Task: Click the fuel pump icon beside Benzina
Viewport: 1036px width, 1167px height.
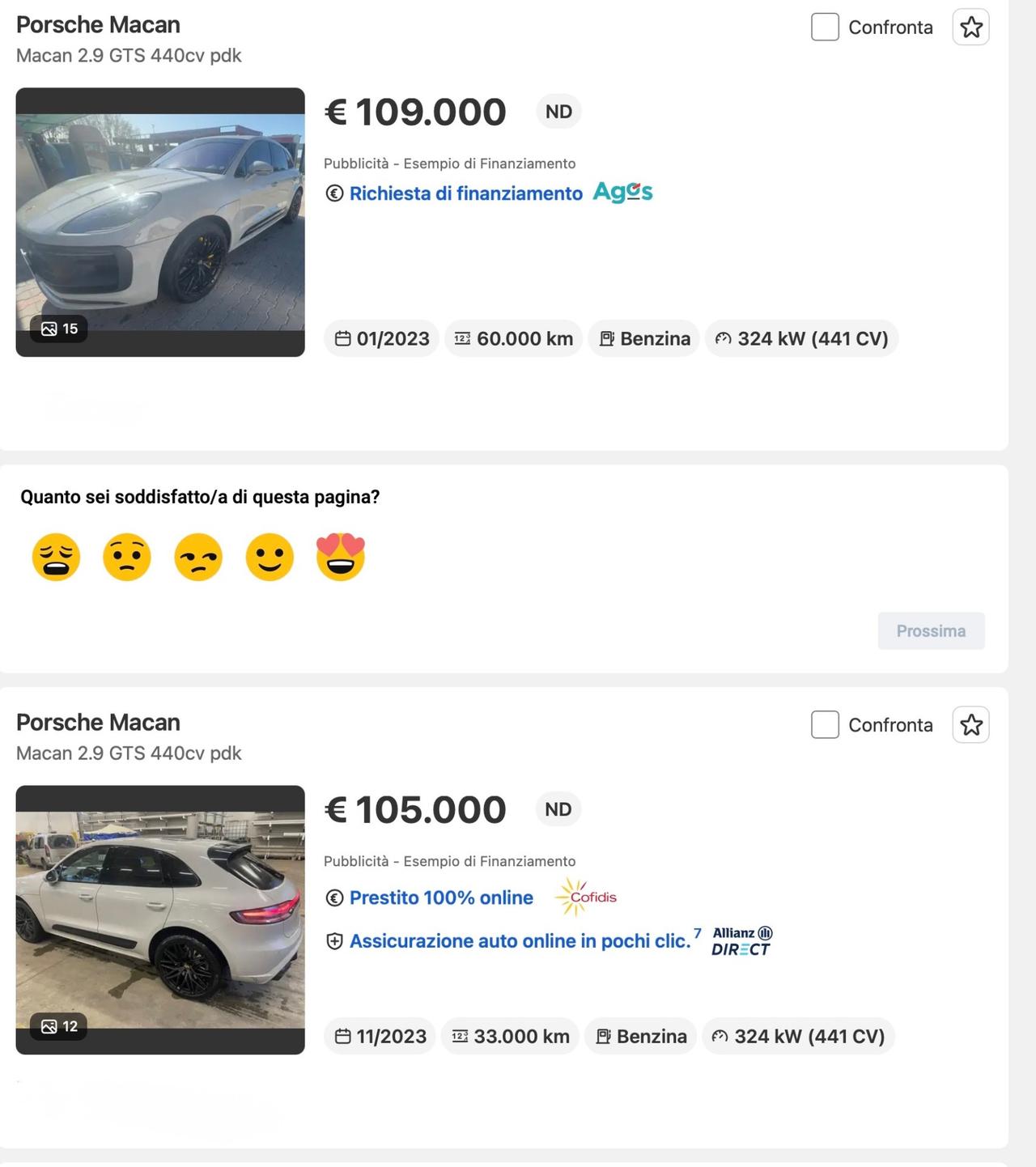Action: (x=606, y=338)
